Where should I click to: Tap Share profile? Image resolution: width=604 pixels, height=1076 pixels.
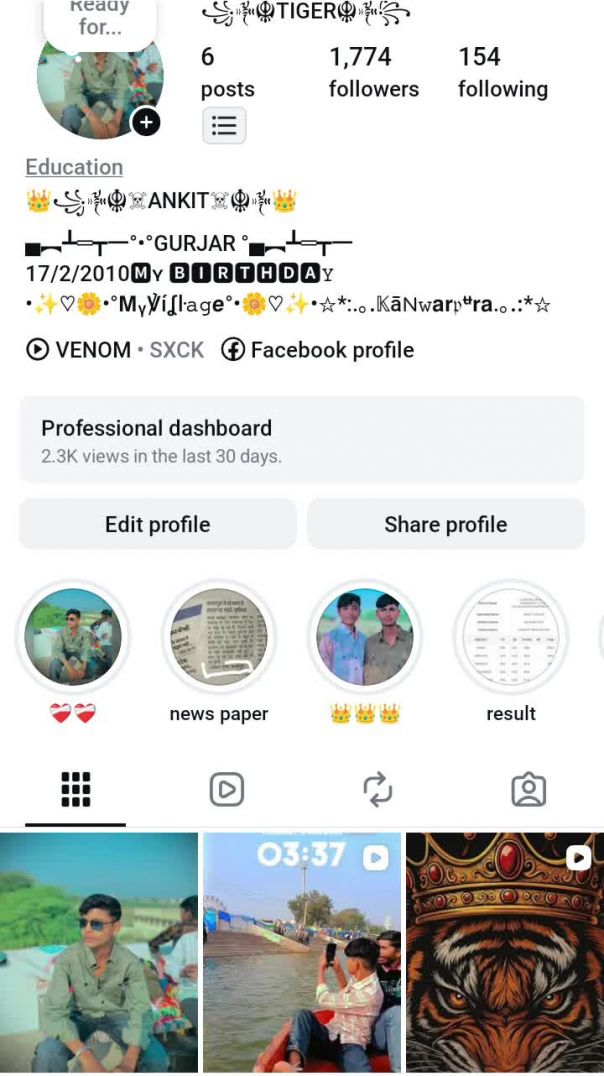[x=445, y=524]
